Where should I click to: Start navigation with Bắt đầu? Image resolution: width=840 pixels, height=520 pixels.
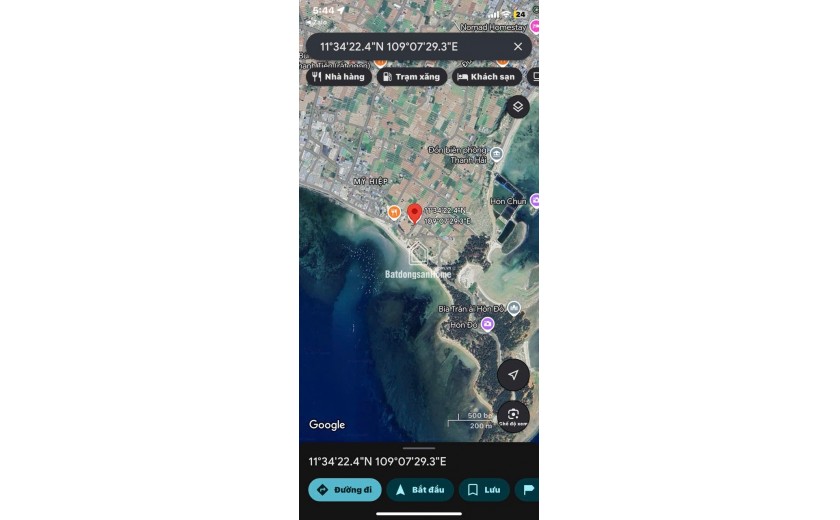419,490
